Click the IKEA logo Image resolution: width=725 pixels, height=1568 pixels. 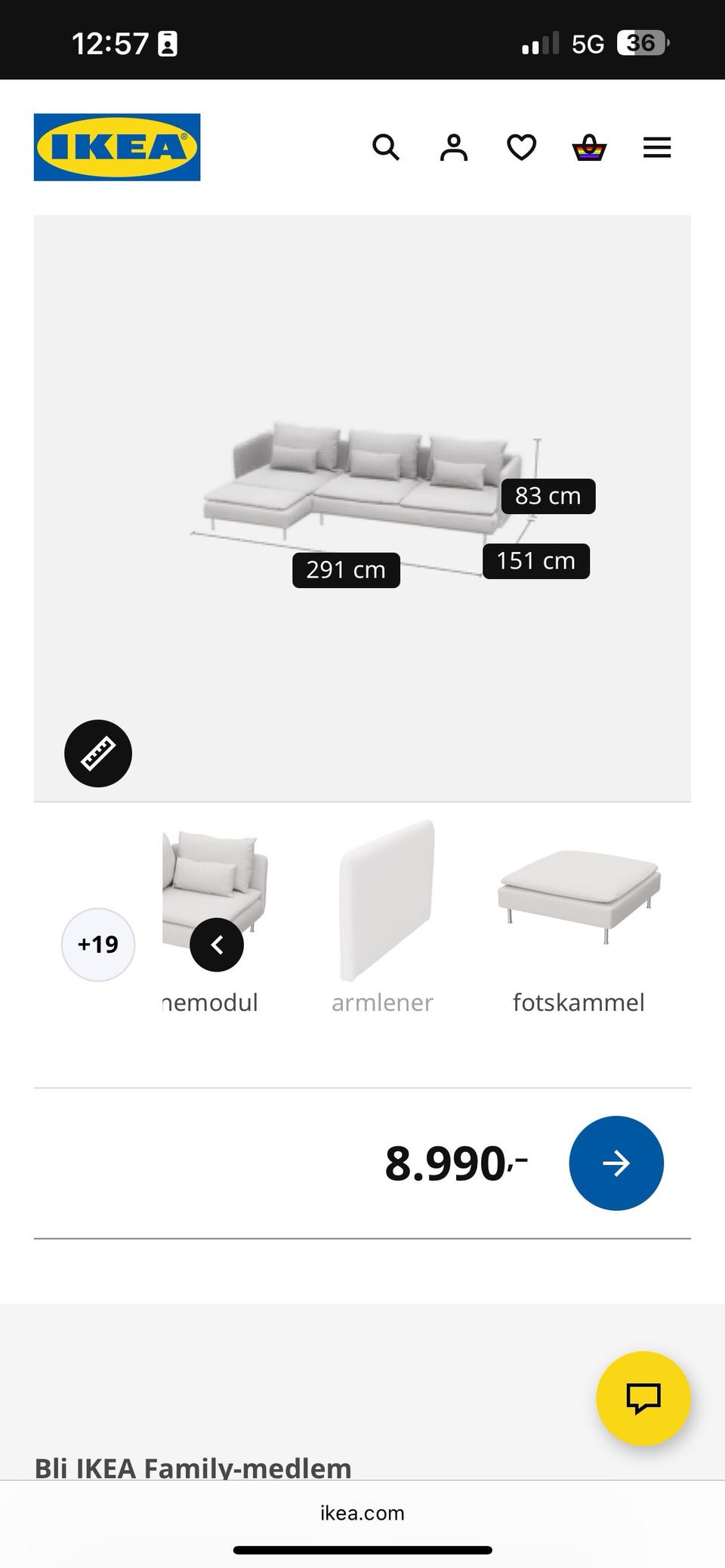coord(116,146)
